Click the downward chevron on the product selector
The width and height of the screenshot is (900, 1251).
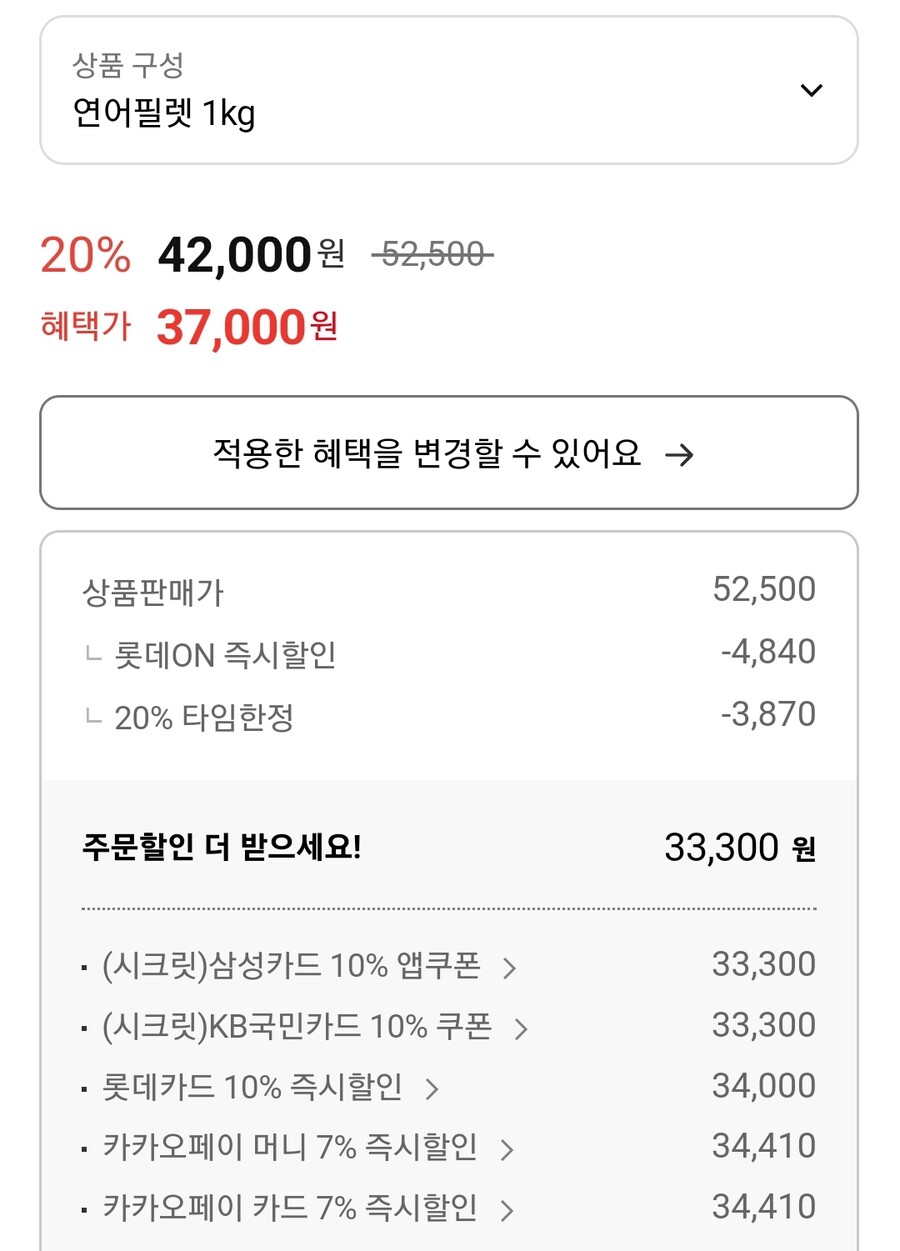coord(811,90)
